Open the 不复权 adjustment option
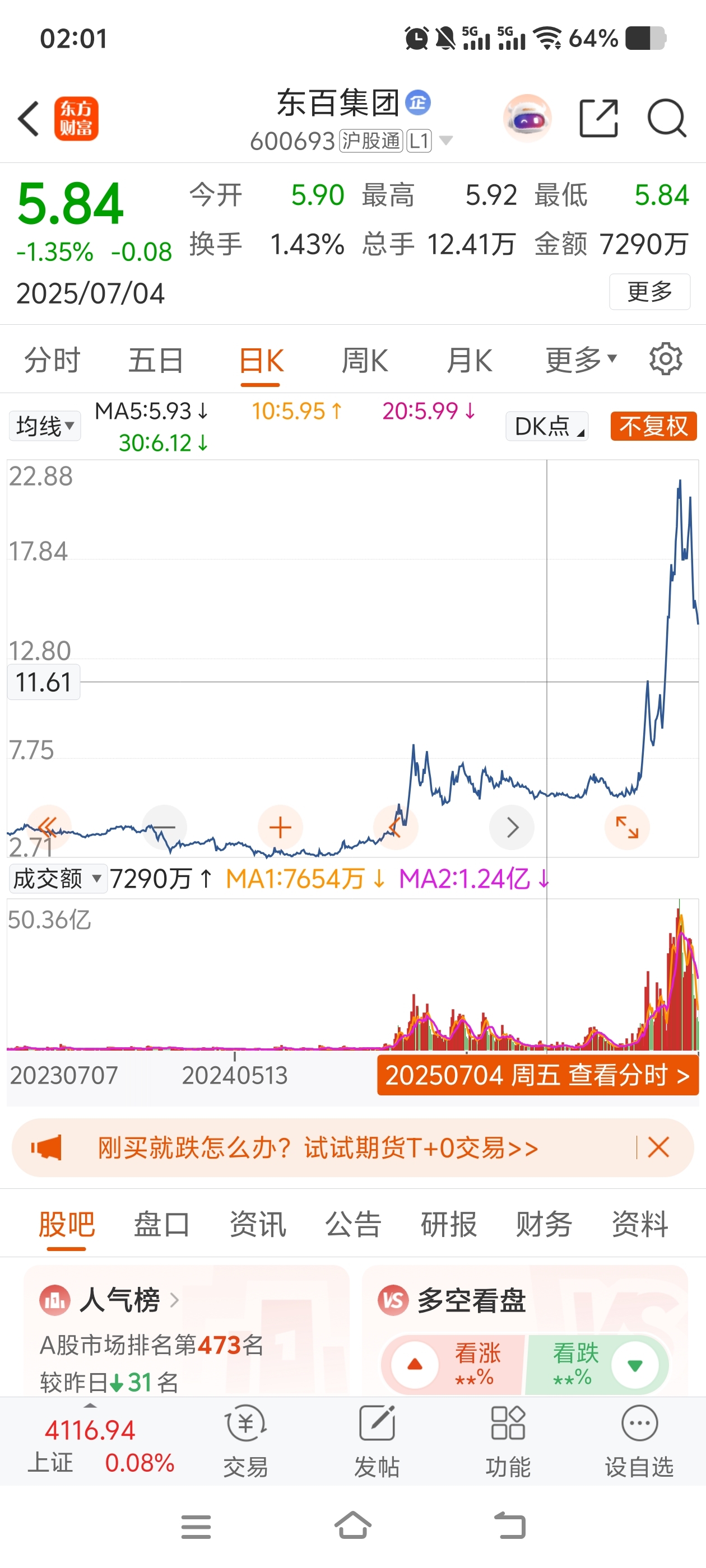The width and height of the screenshot is (706, 1568). (653, 426)
